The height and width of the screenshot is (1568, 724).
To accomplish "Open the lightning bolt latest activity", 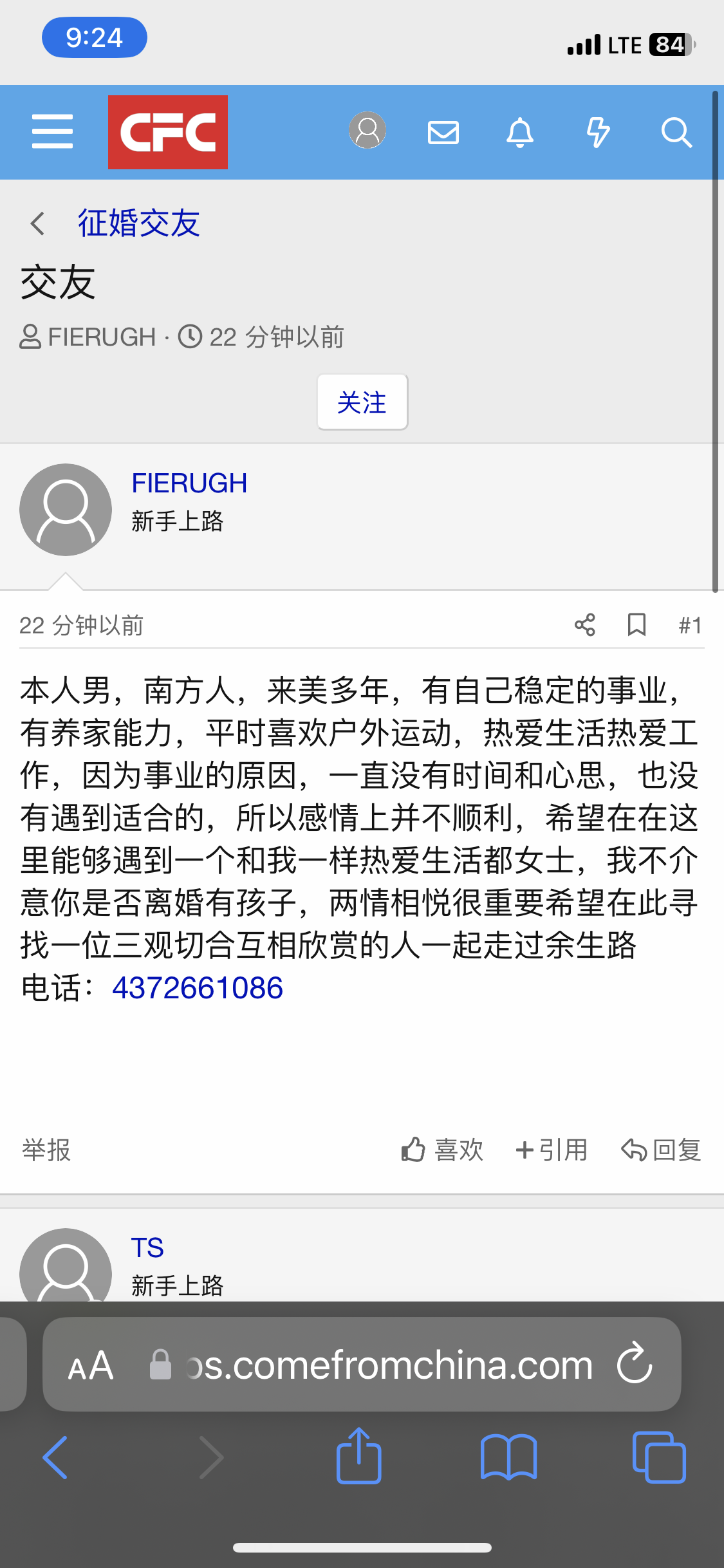I will pos(598,133).
